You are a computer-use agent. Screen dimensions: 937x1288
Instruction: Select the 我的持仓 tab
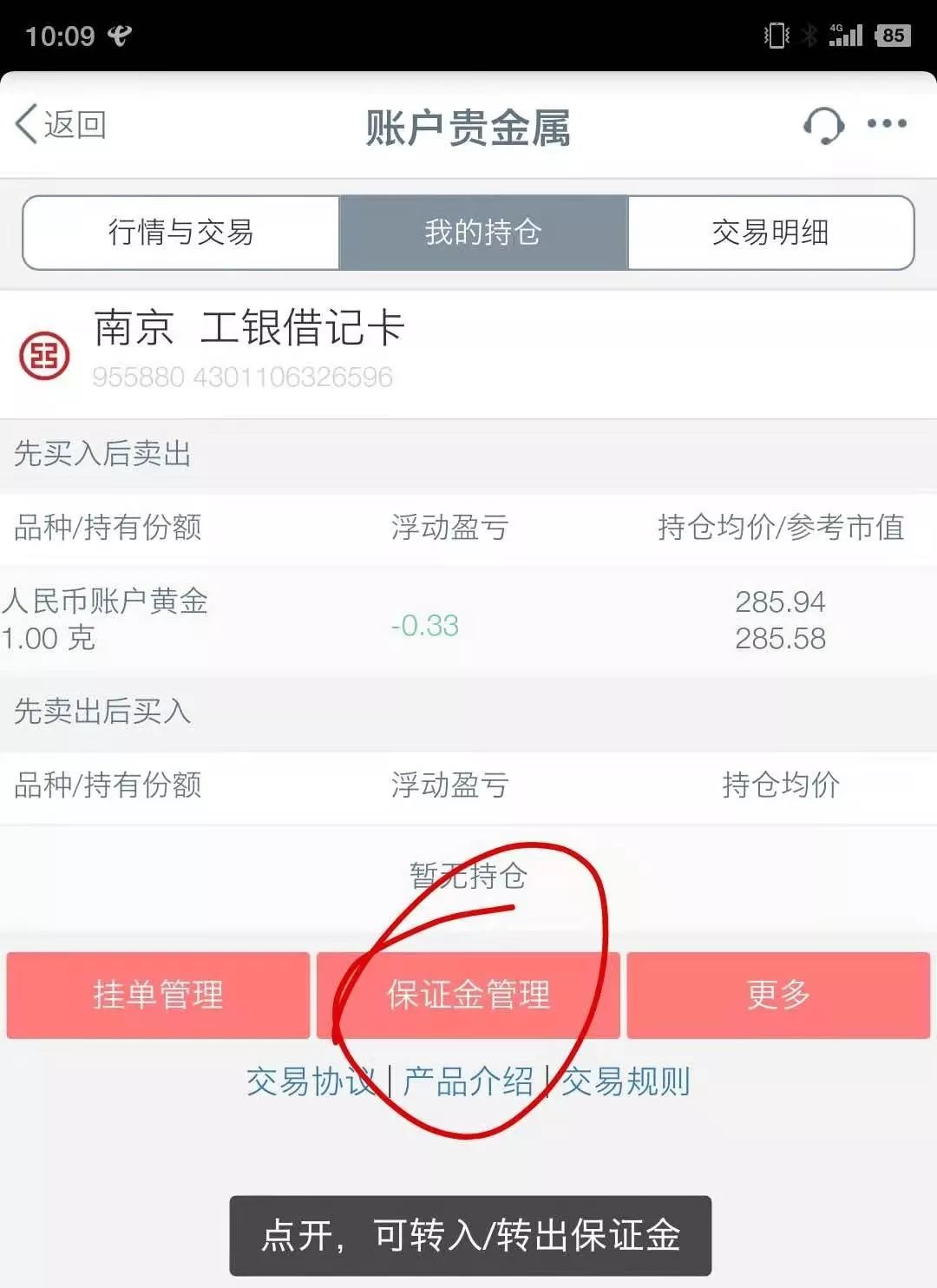[483, 233]
